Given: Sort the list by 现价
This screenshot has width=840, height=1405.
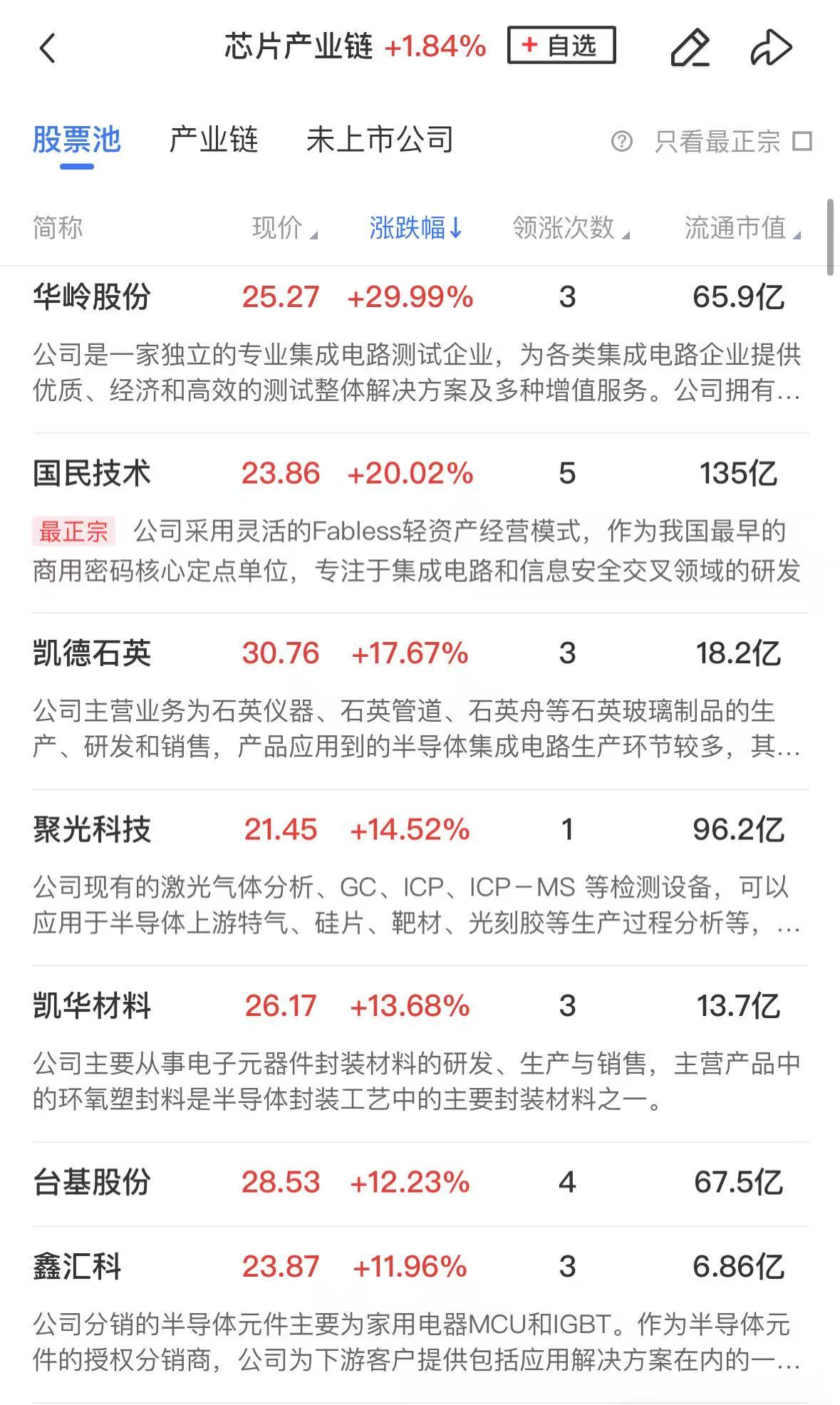Looking at the screenshot, I should (284, 228).
